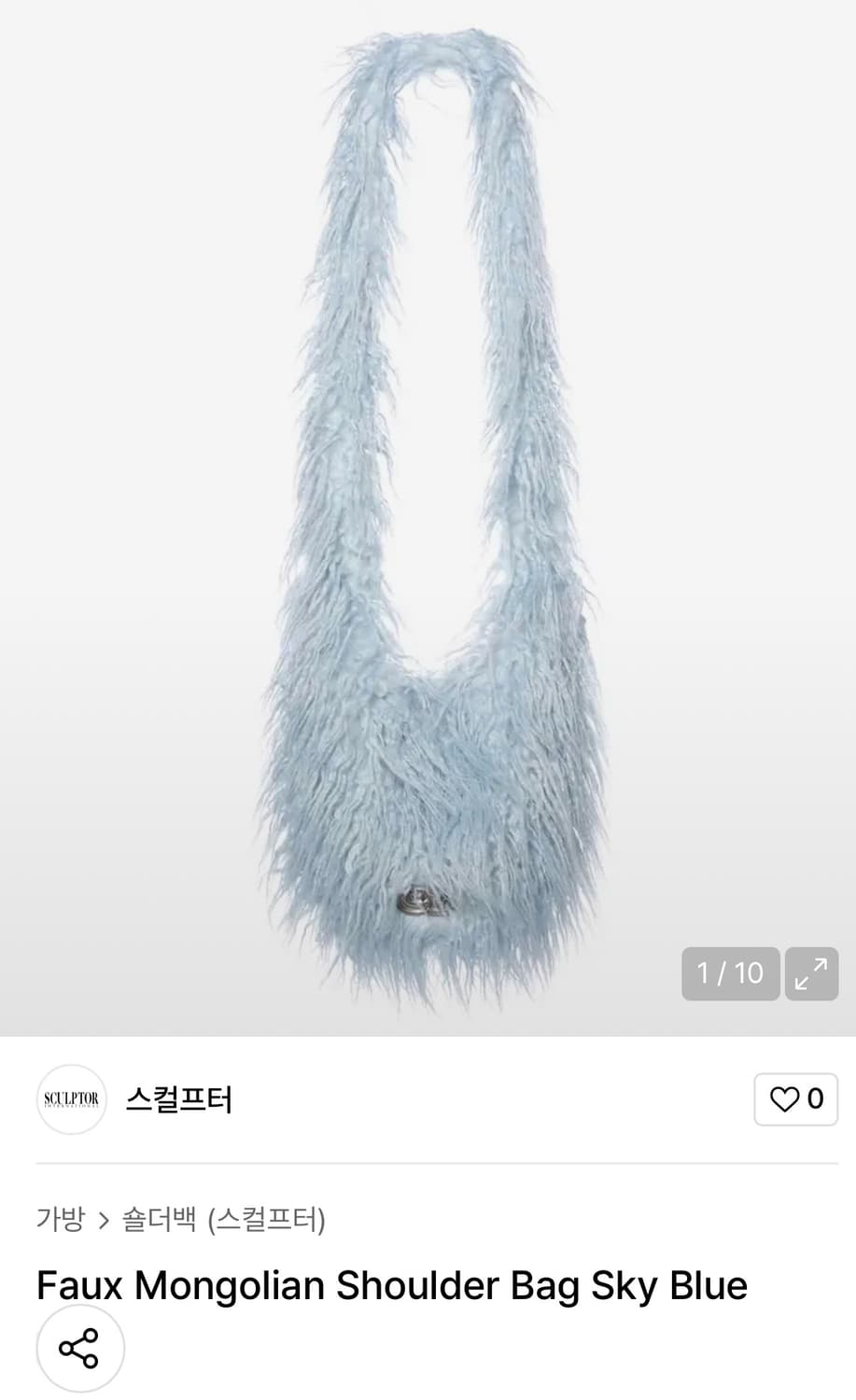Click the breadcrumb chevron after 가방

pyautogui.click(x=103, y=1219)
